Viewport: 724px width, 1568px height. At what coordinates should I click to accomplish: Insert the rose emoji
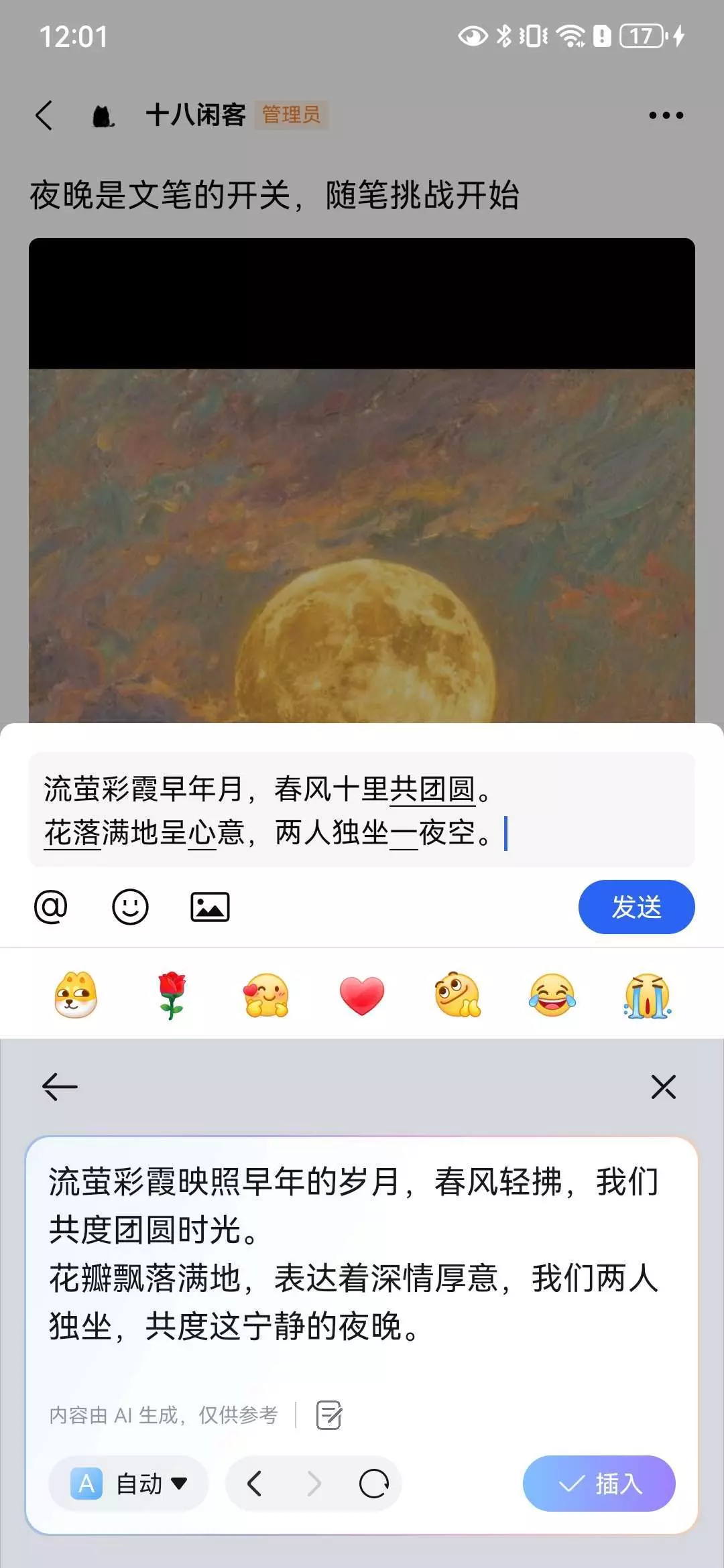[172, 995]
